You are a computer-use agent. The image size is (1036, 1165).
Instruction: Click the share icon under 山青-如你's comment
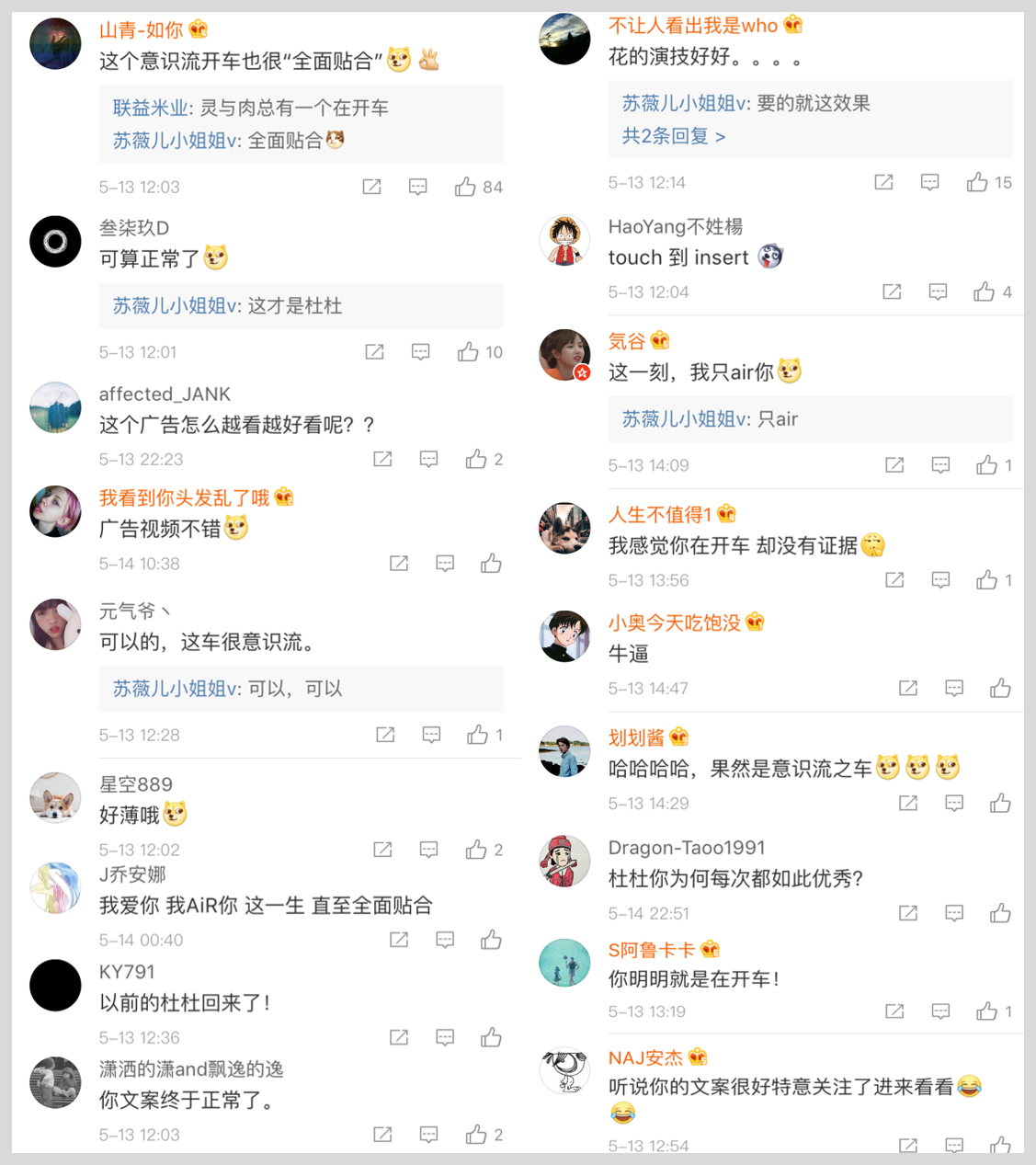click(371, 187)
